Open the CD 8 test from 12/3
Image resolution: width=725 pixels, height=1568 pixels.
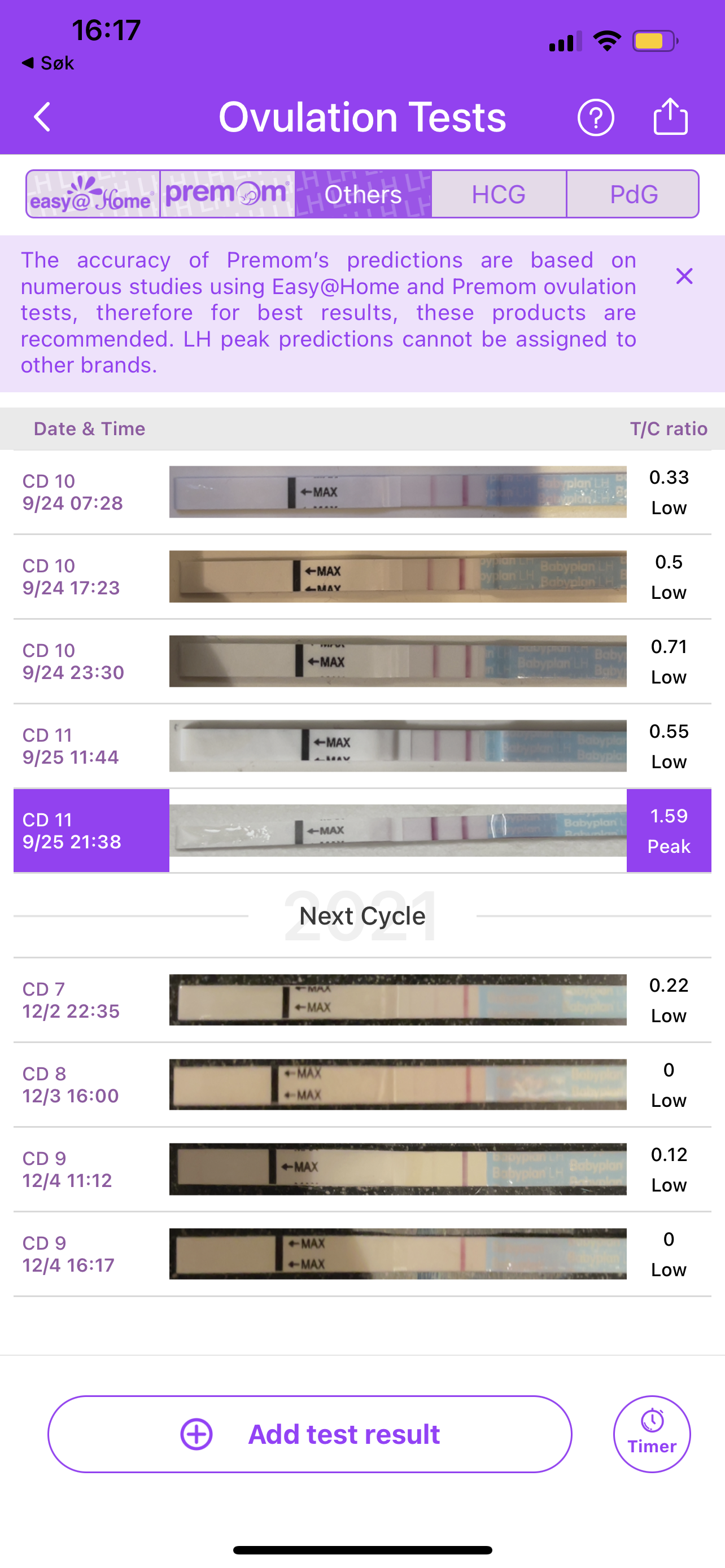(362, 1084)
